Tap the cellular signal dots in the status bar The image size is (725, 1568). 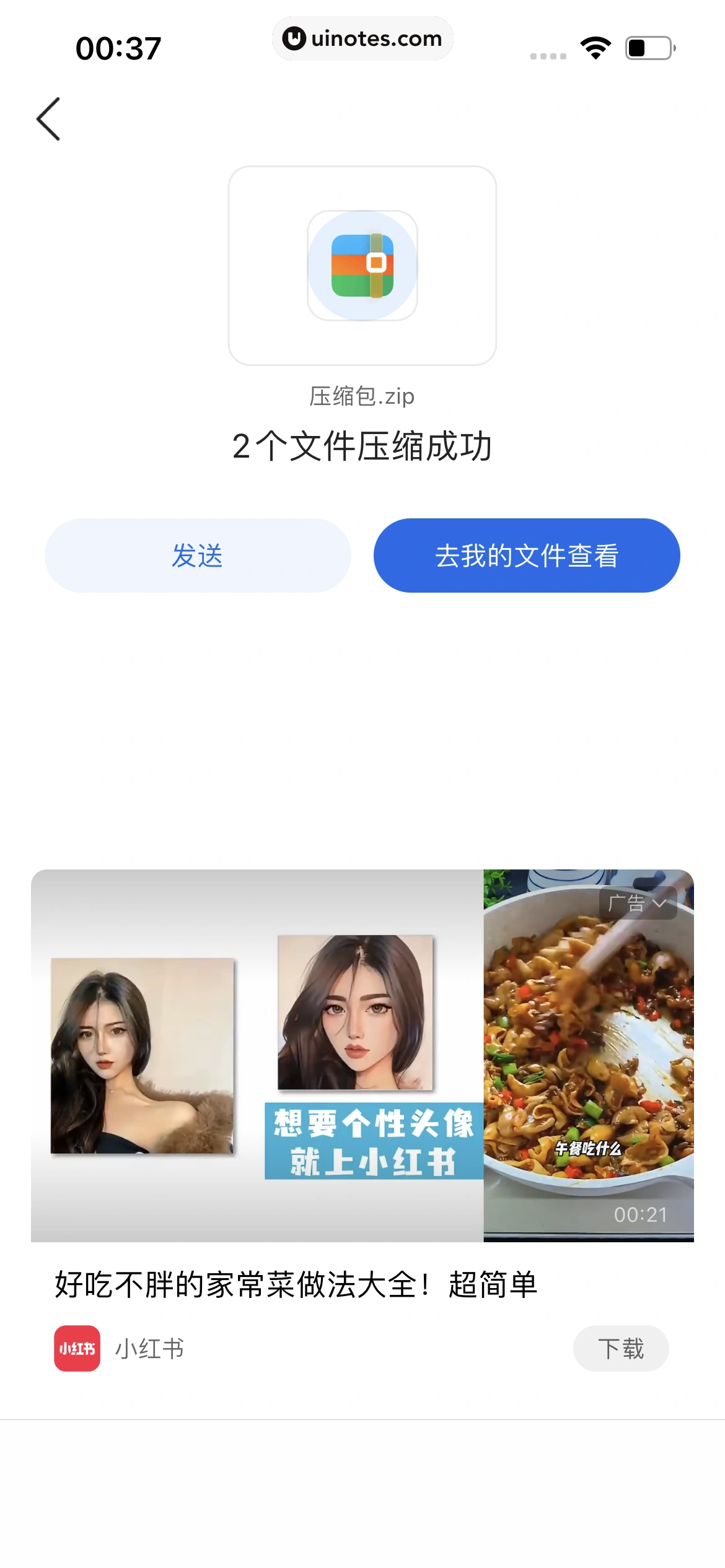pyautogui.click(x=548, y=54)
